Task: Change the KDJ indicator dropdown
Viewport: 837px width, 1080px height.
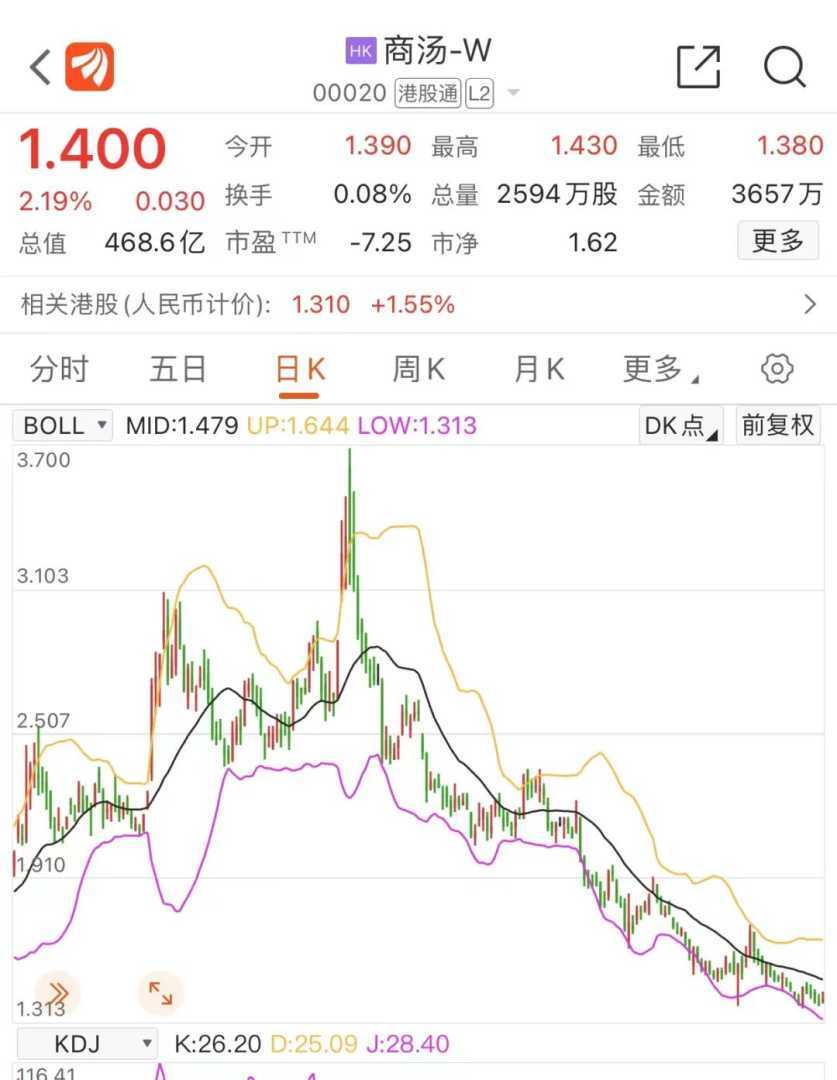Action: click(x=86, y=1045)
